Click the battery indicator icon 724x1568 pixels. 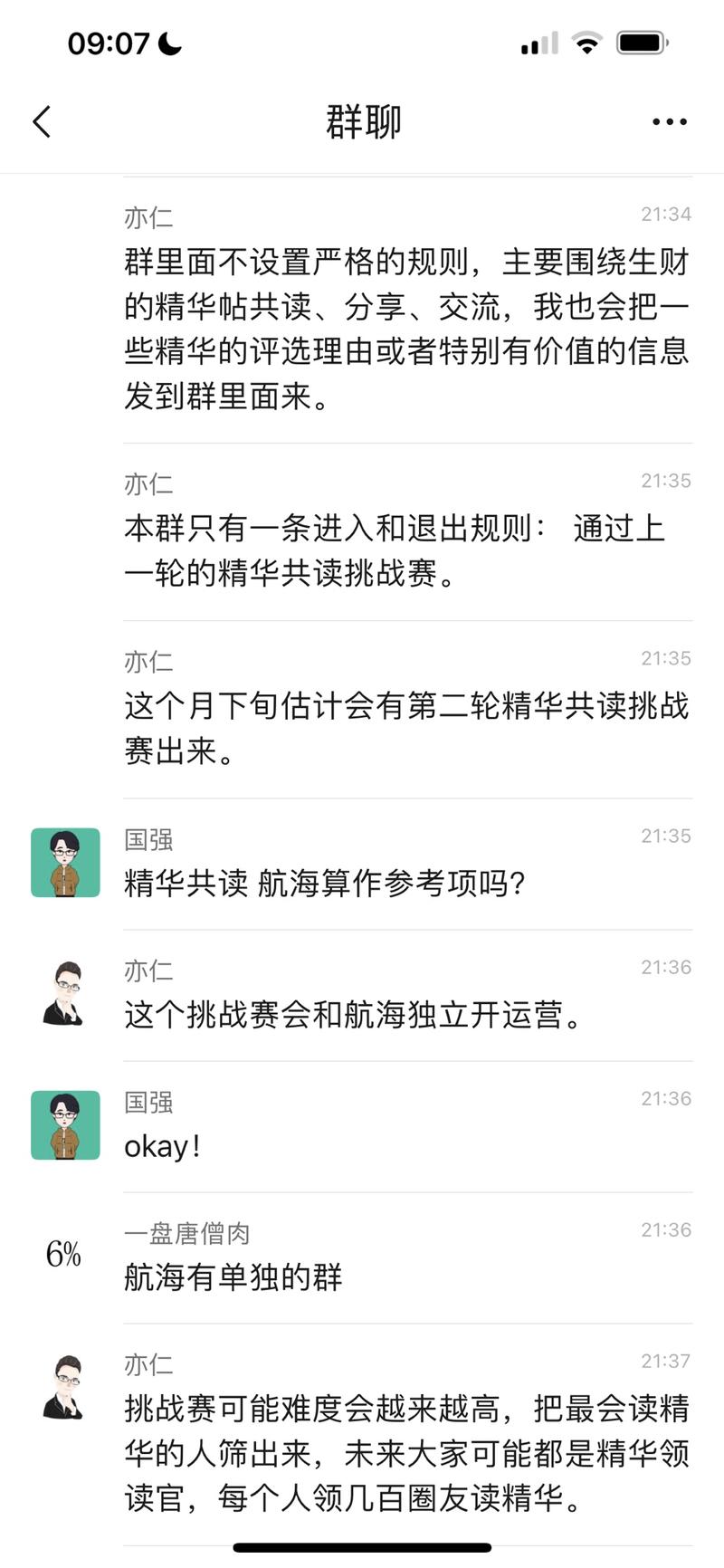(643, 41)
